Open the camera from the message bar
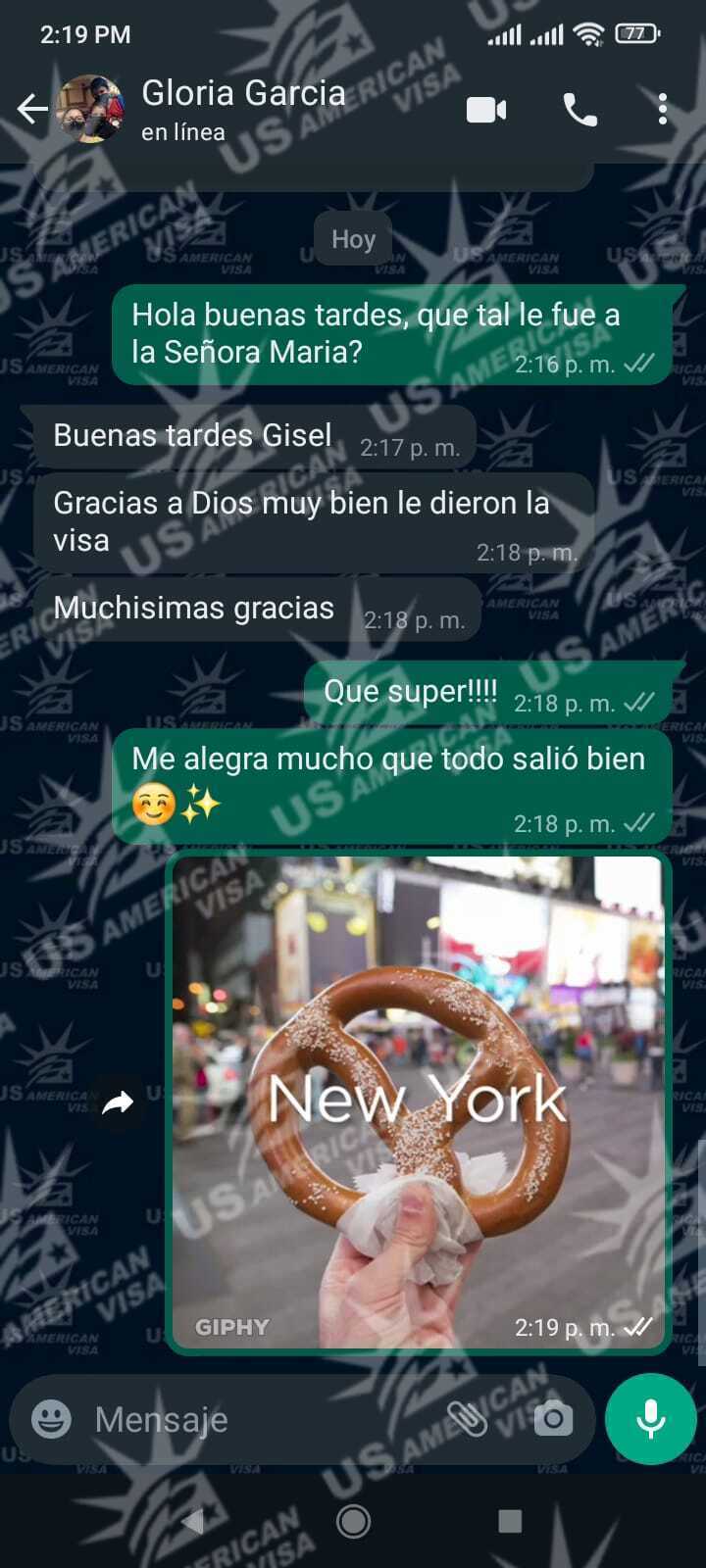706x1568 pixels. click(x=553, y=1418)
